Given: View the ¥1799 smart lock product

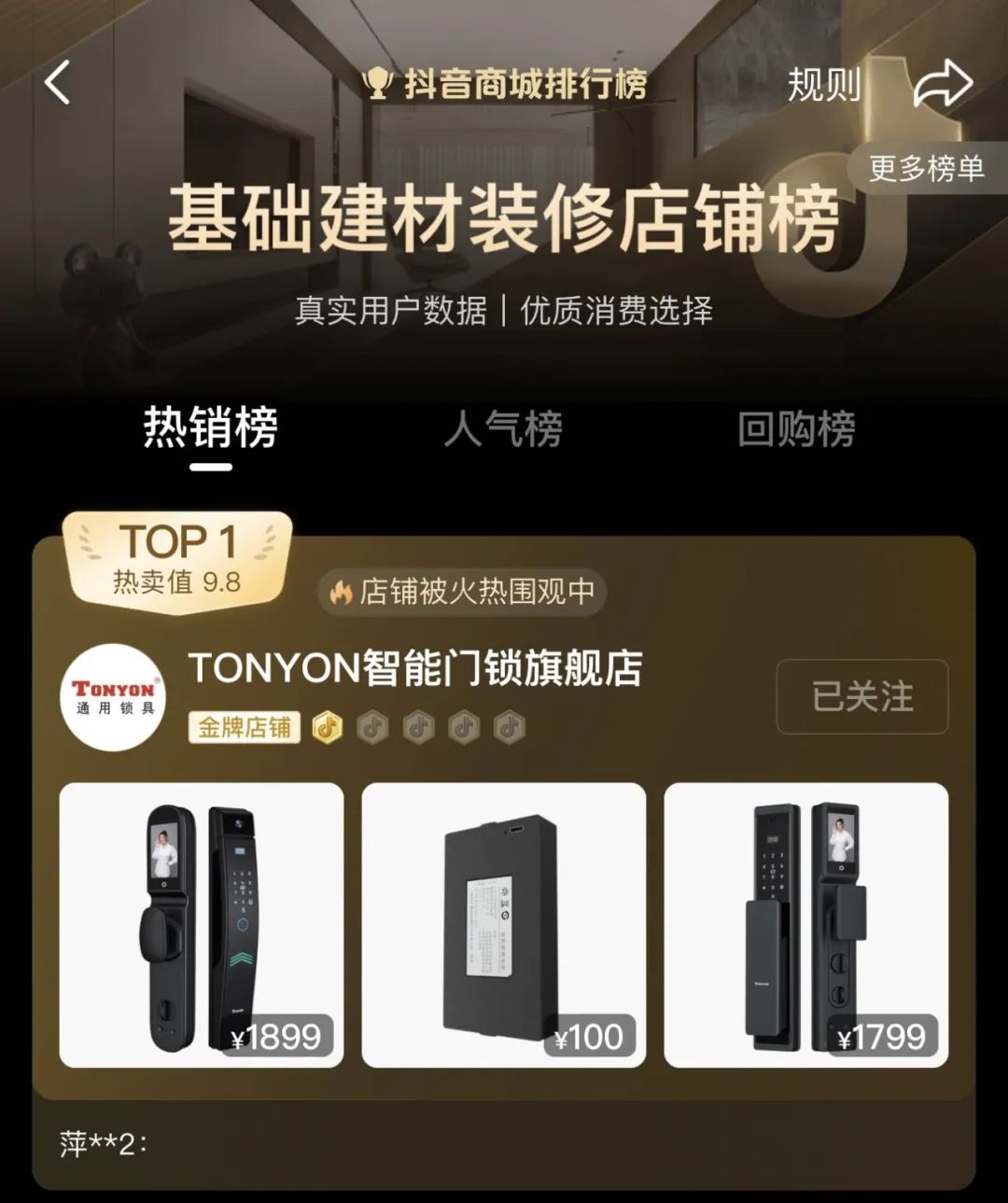Looking at the screenshot, I should pos(805,924).
